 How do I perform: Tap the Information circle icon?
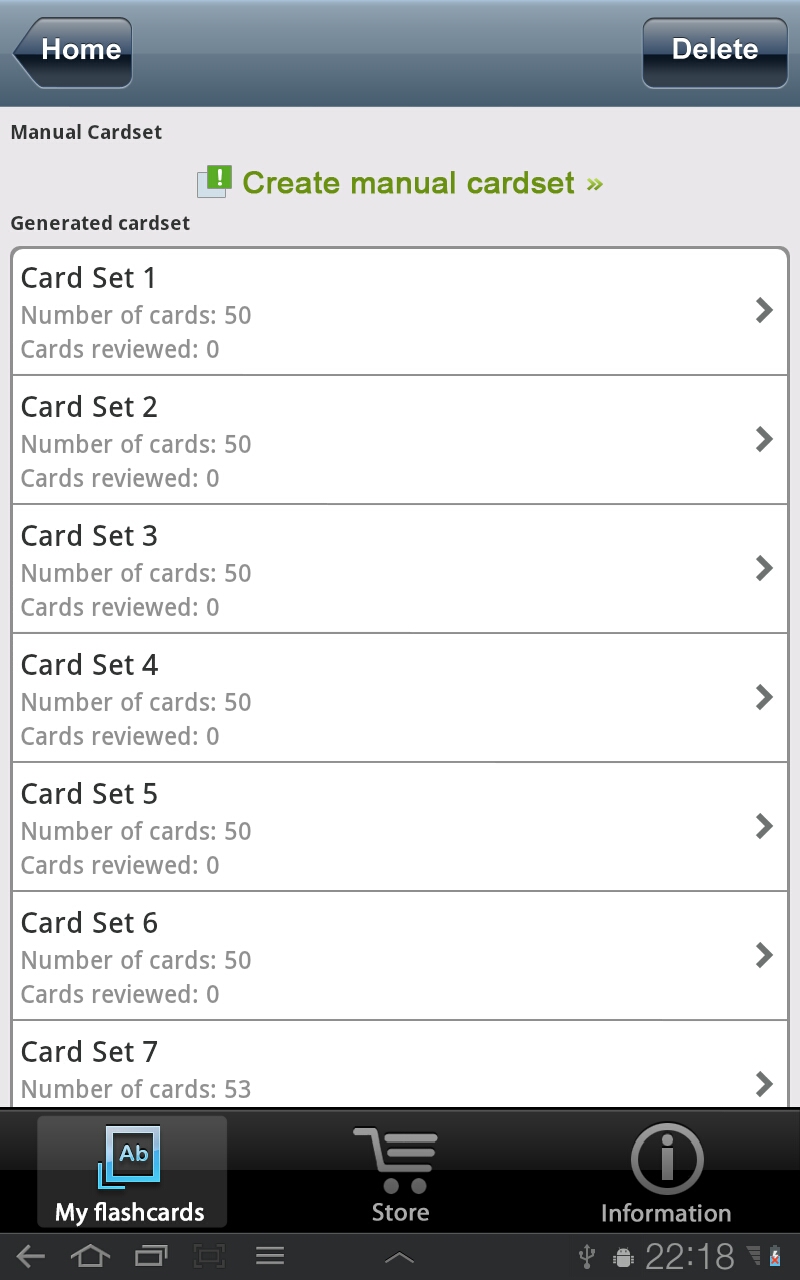point(666,1160)
